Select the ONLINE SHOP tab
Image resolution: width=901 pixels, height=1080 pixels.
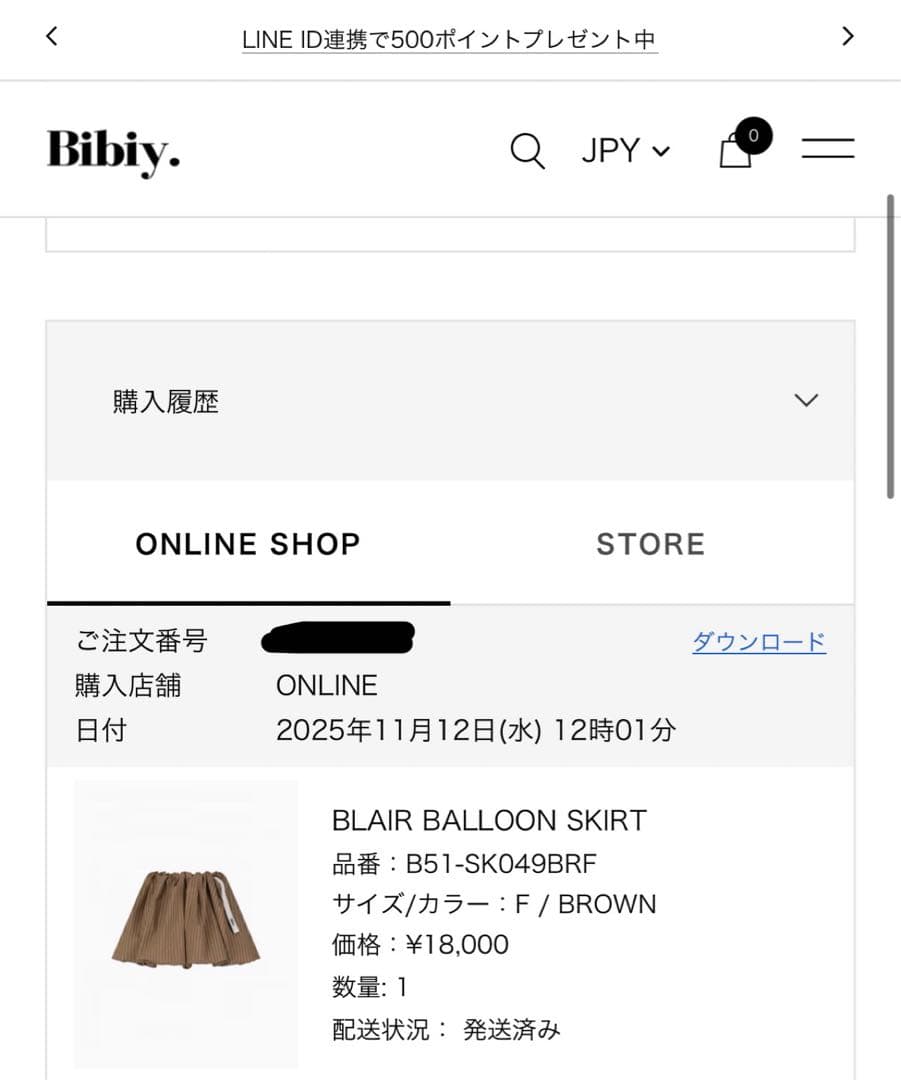coord(247,544)
